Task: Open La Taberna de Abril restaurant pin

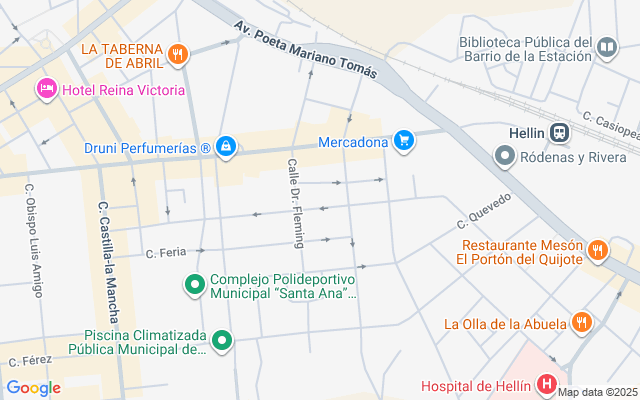Action: click(177, 54)
